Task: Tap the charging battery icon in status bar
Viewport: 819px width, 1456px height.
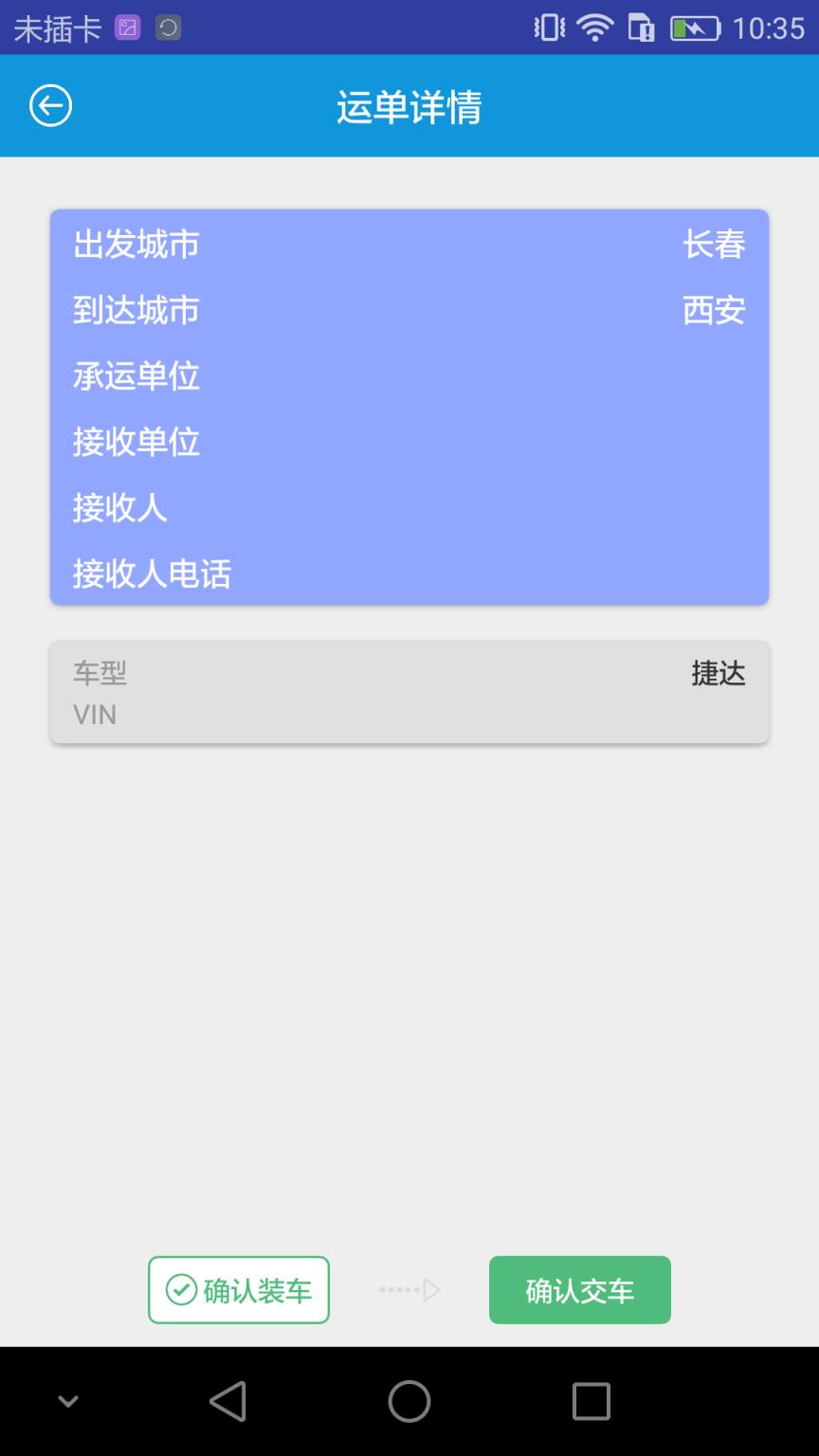Action: point(693,27)
